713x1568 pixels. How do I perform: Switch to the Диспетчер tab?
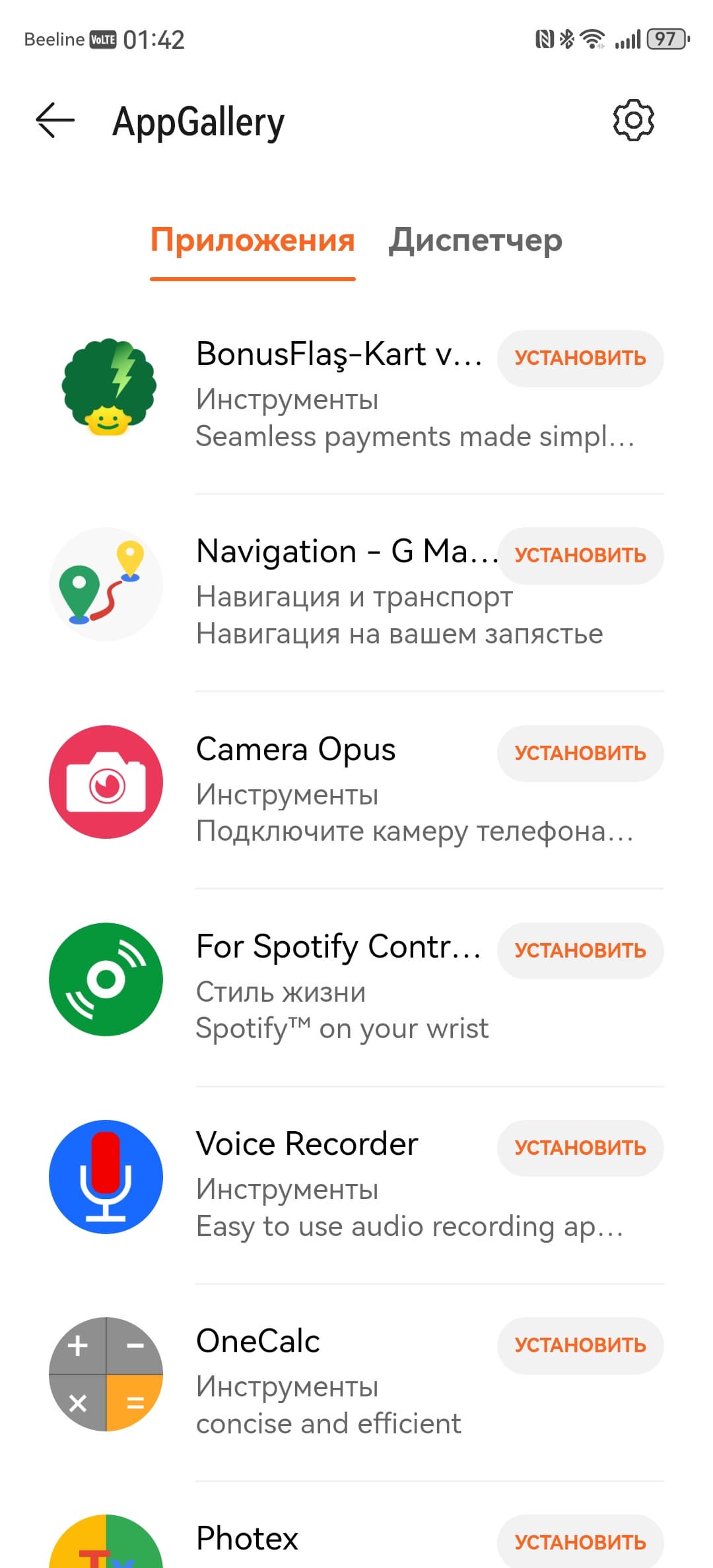475,240
